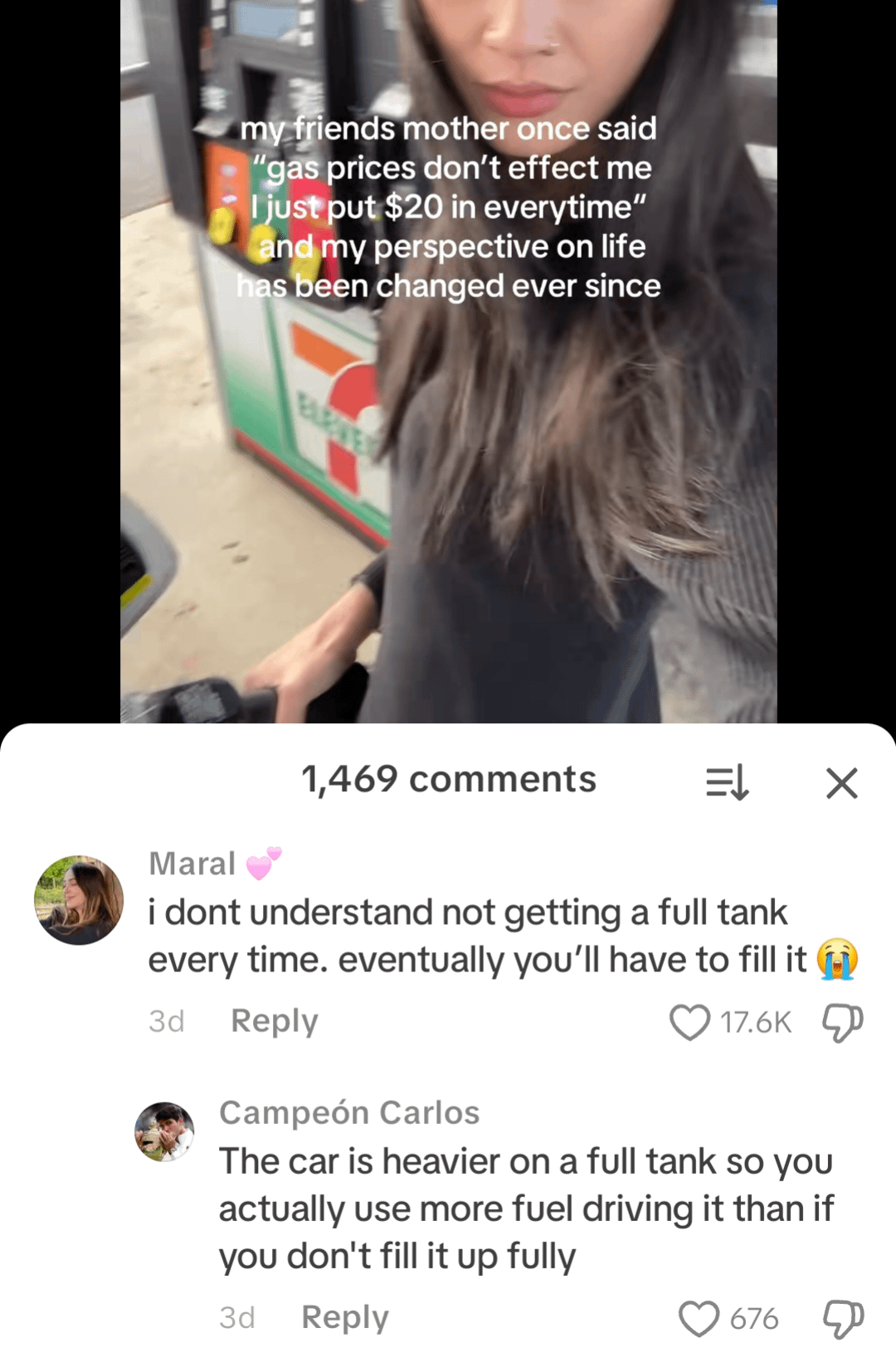Screen dimensions: 896x1367
Task: Open the comment sort options
Action: coord(727,782)
